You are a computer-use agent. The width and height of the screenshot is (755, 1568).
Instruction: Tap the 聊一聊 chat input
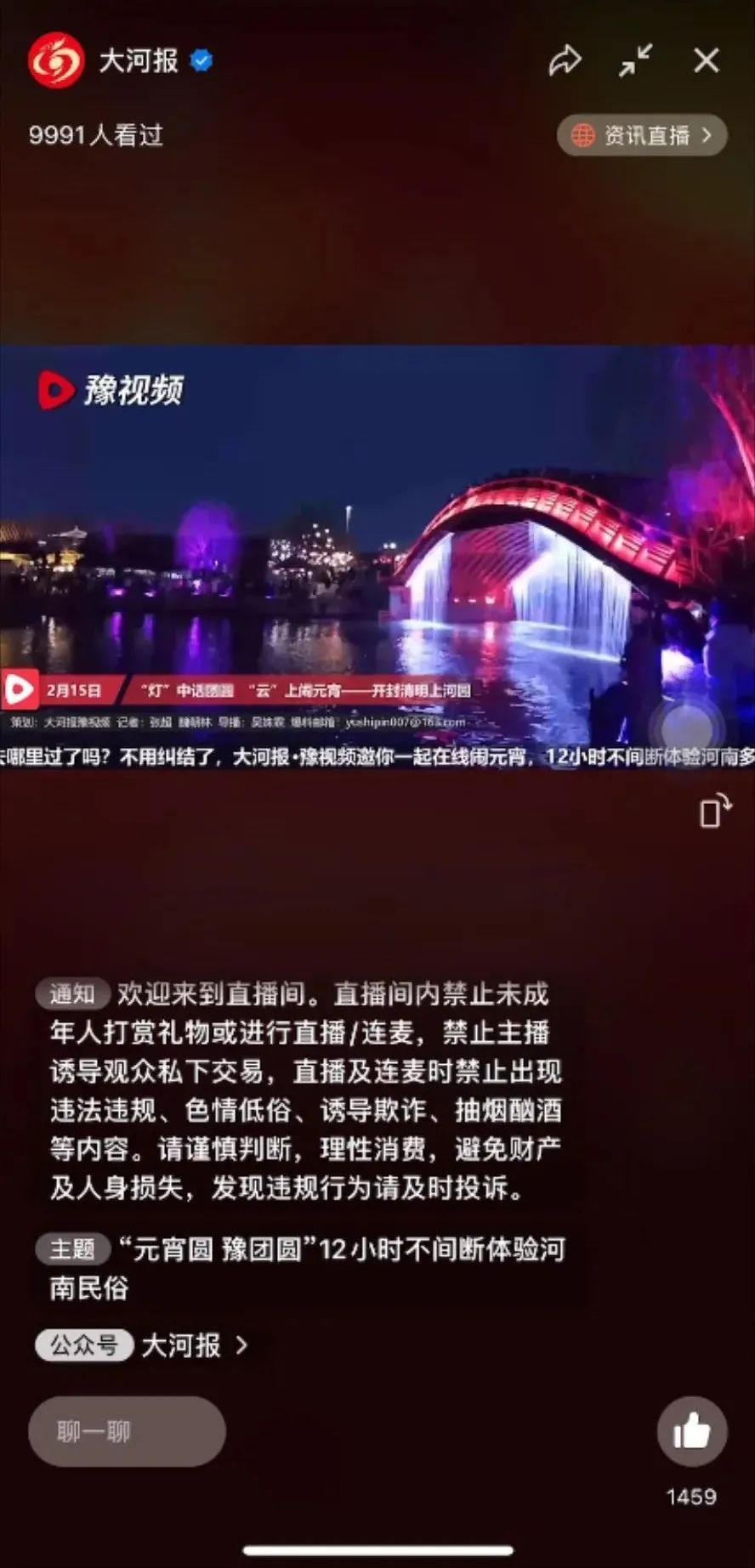(x=127, y=1432)
